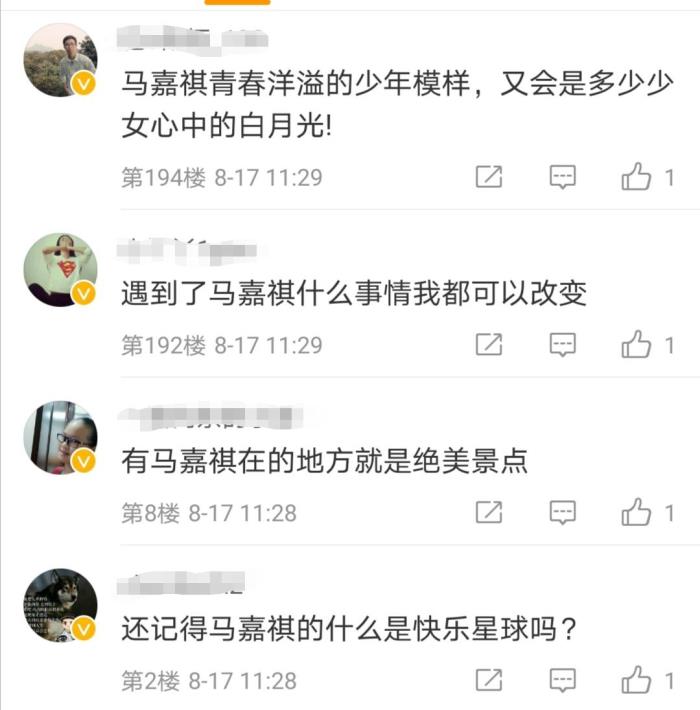The height and width of the screenshot is (710, 700).
Task: View profile of the 第192楼 commenter's avatar
Action: tap(60, 270)
